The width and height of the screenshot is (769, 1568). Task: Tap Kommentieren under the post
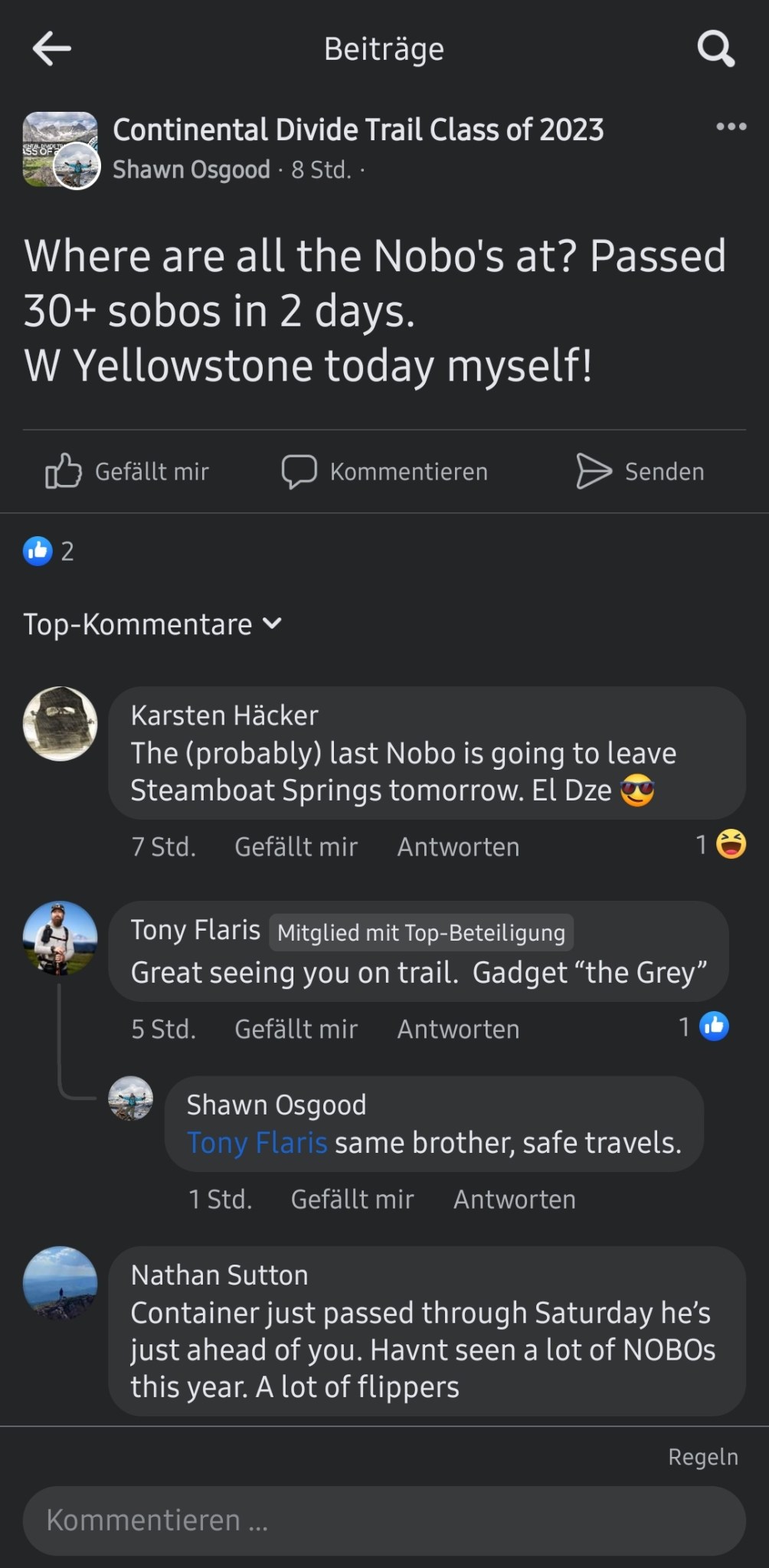(x=384, y=471)
